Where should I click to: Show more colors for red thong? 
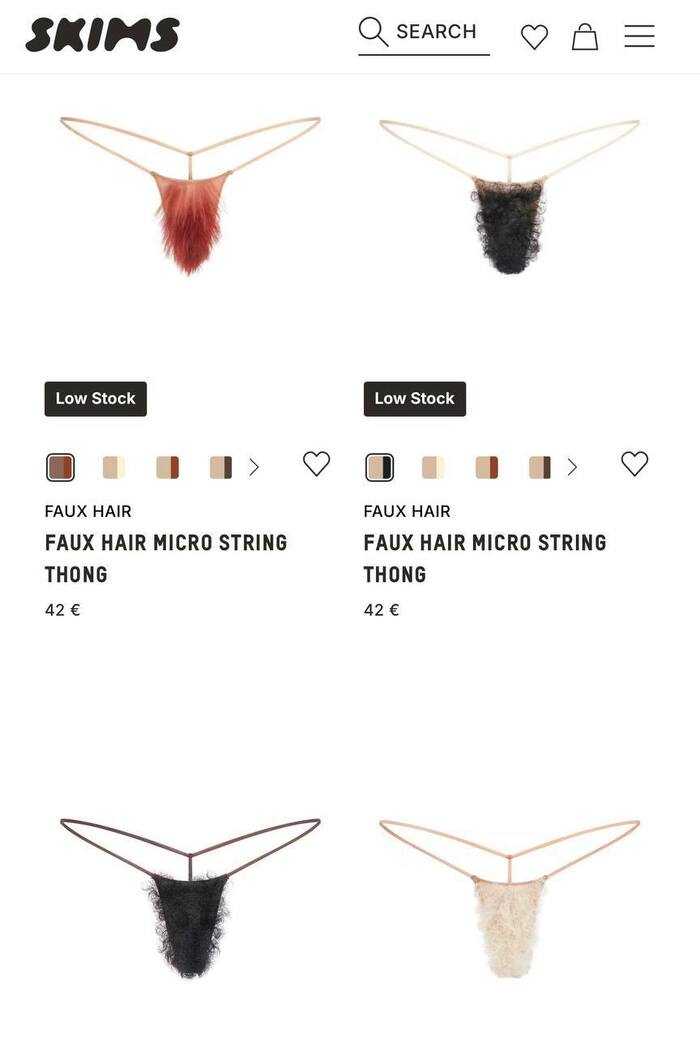pyautogui.click(x=254, y=467)
